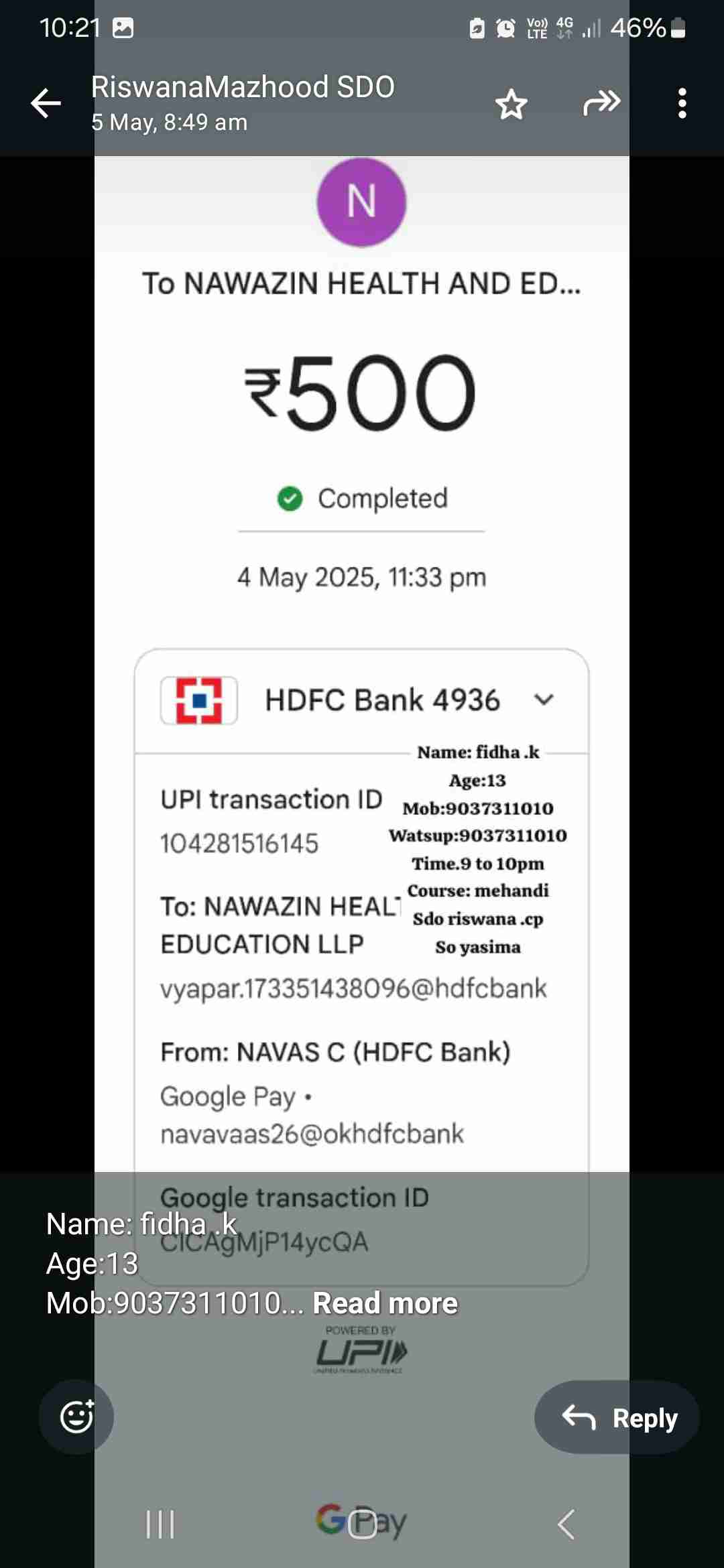Add an emoji reaction

click(76, 1417)
